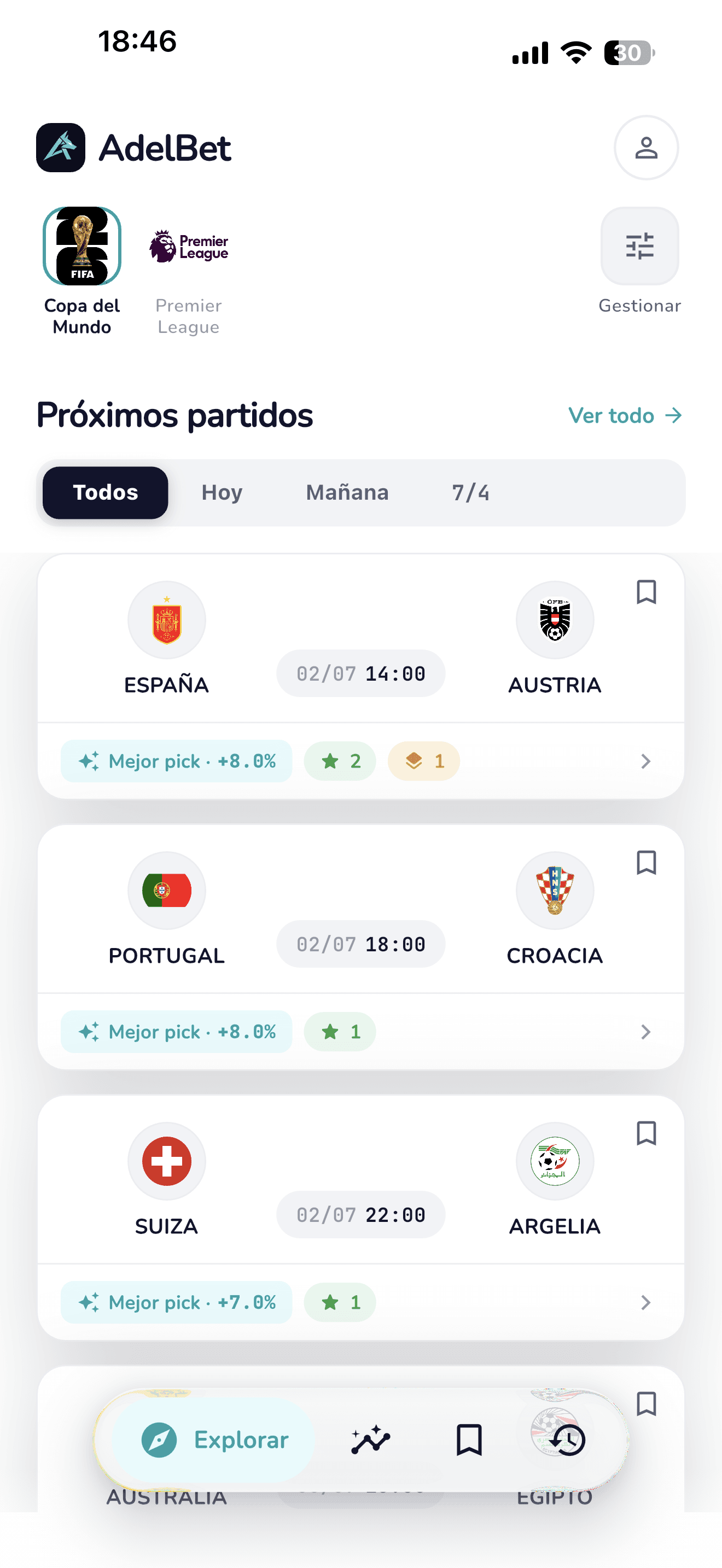Expand Mejor pick row for España vs Austria

tap(360, 761)
